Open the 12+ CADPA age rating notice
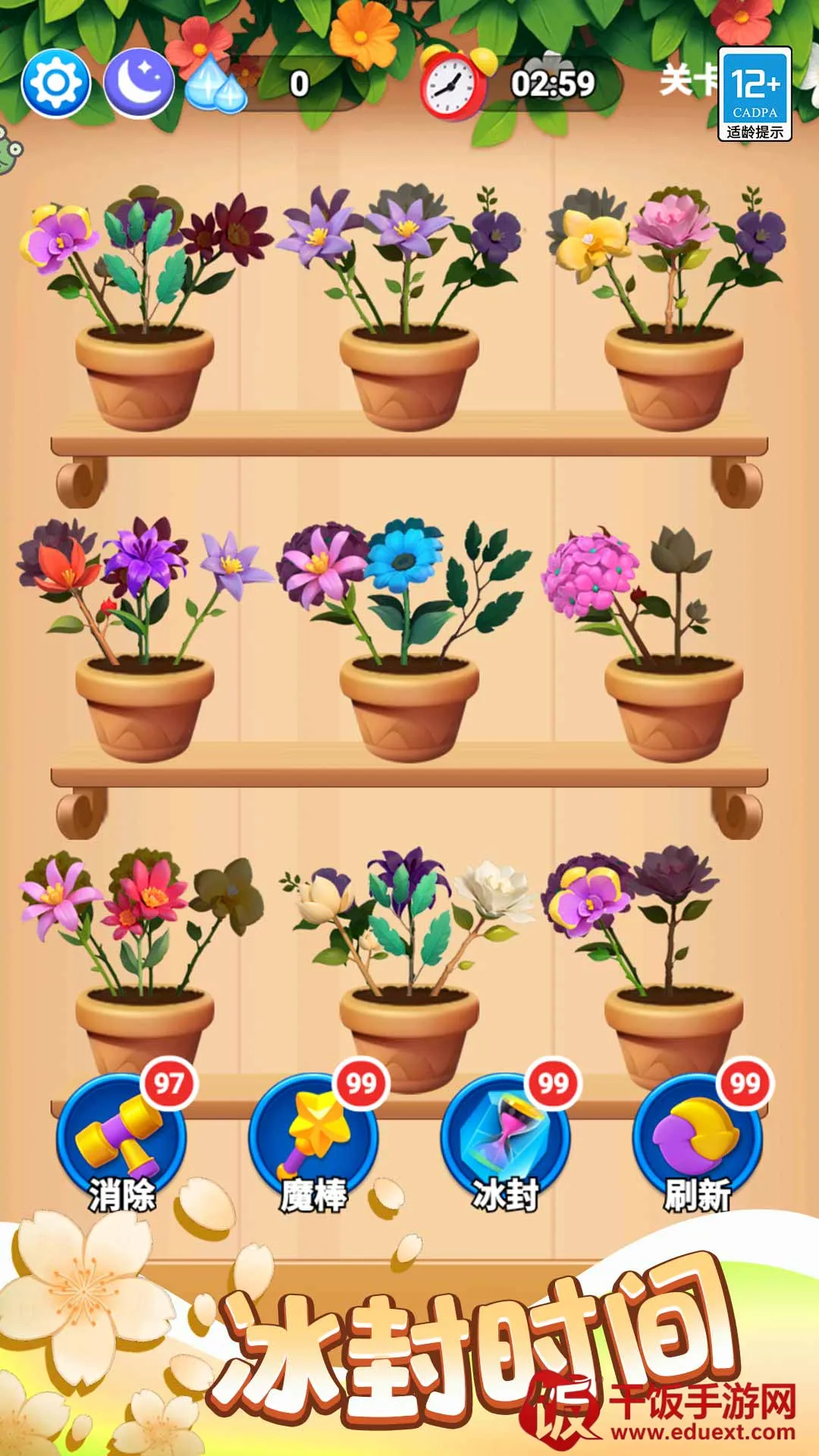Image resolution: width=819 pixels, height=1456 pixels. pyautogui.click(x=755, y=94)
